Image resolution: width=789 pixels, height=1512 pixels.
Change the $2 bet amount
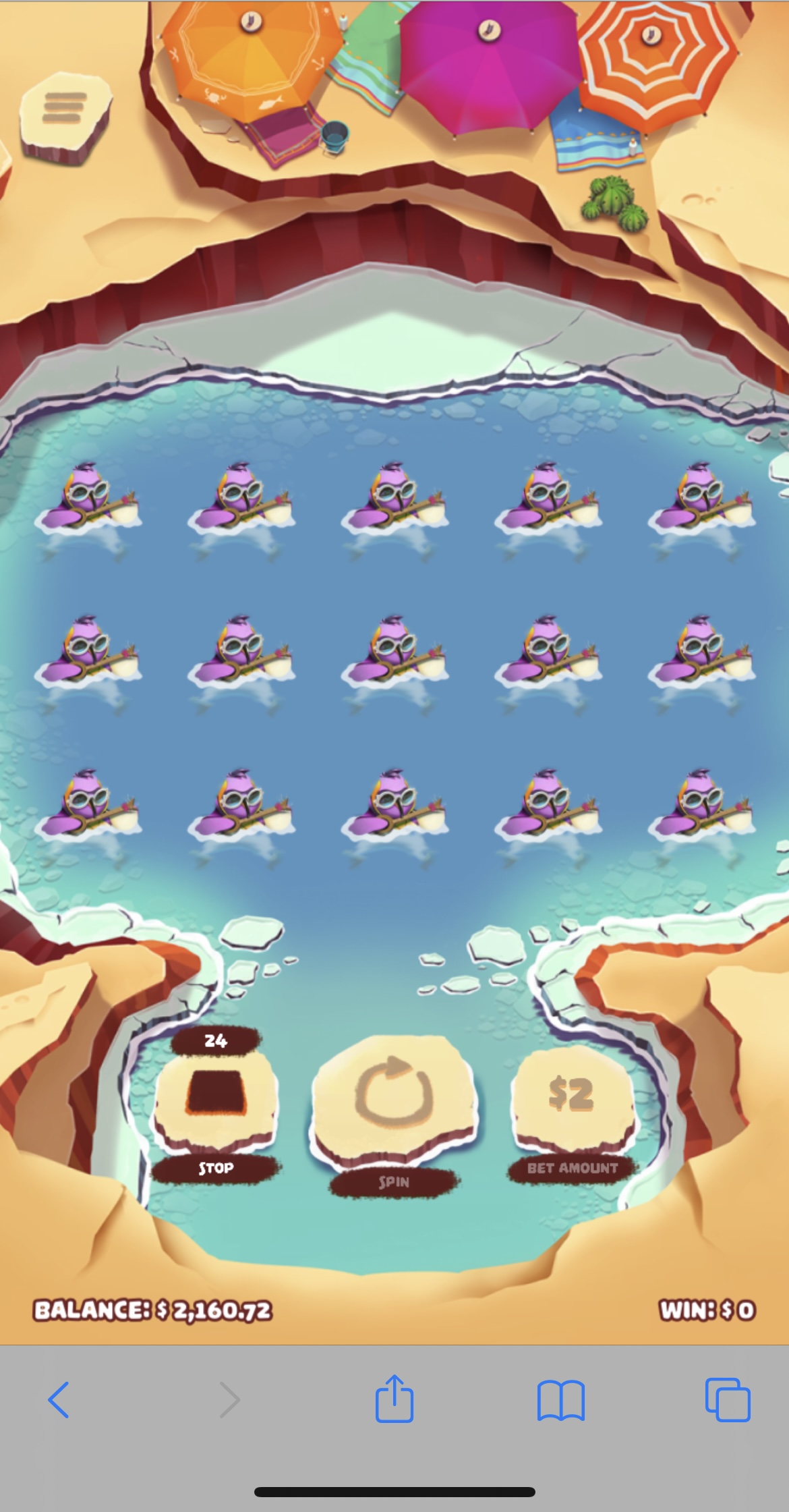(x=571, y=1094)
